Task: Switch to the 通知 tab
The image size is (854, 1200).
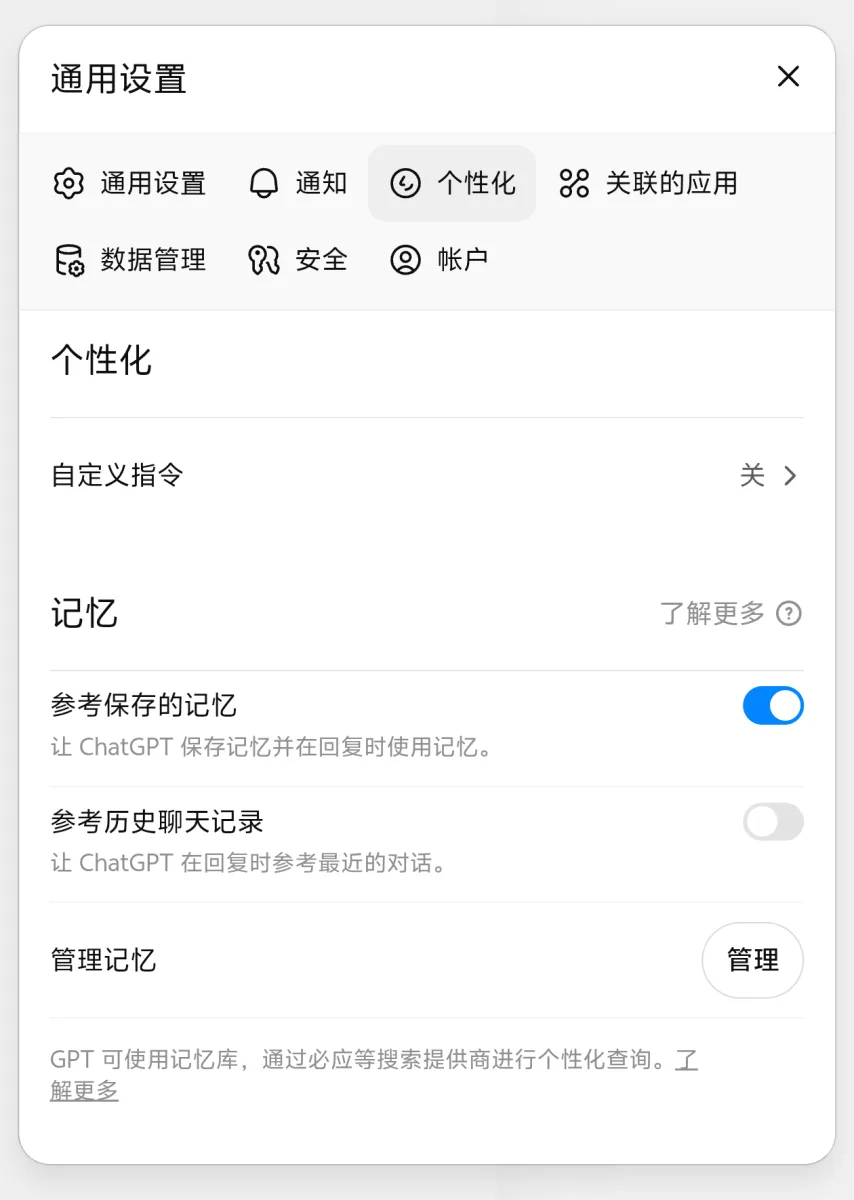Action: pyautogui.click(x=297, y=183)
